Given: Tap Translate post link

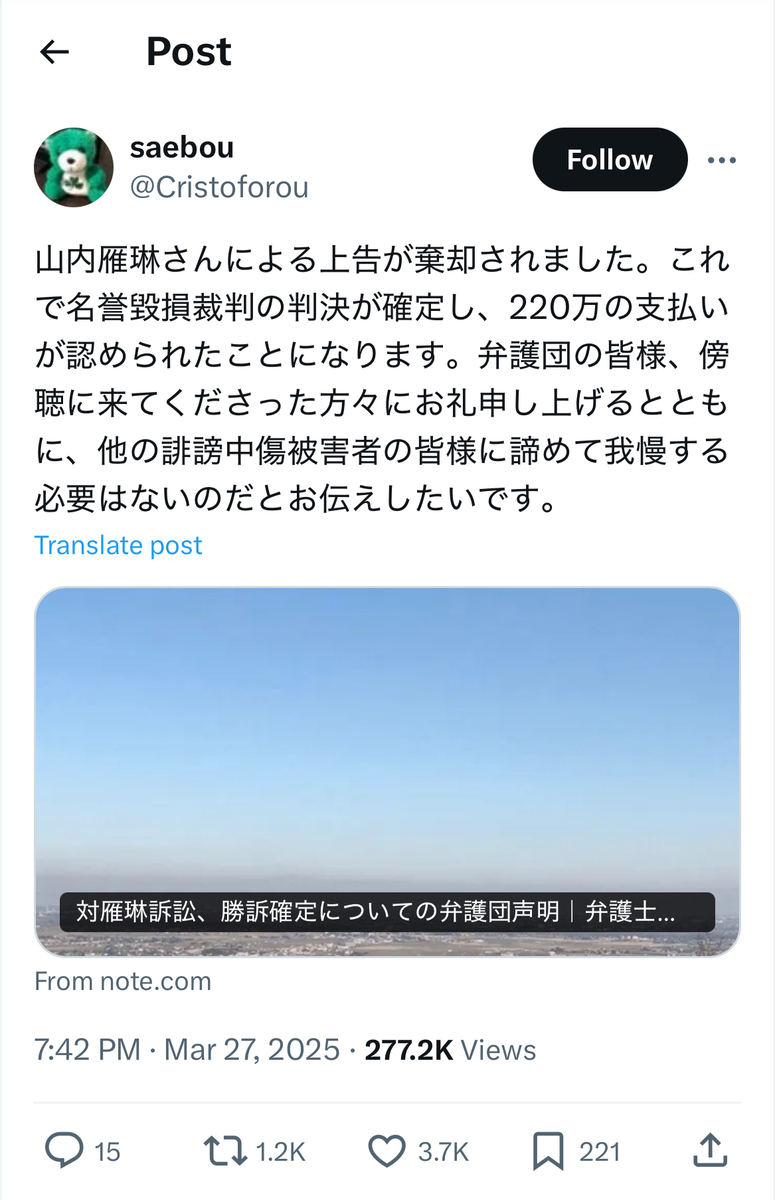Looking at the screenshot, I should 118,545.
